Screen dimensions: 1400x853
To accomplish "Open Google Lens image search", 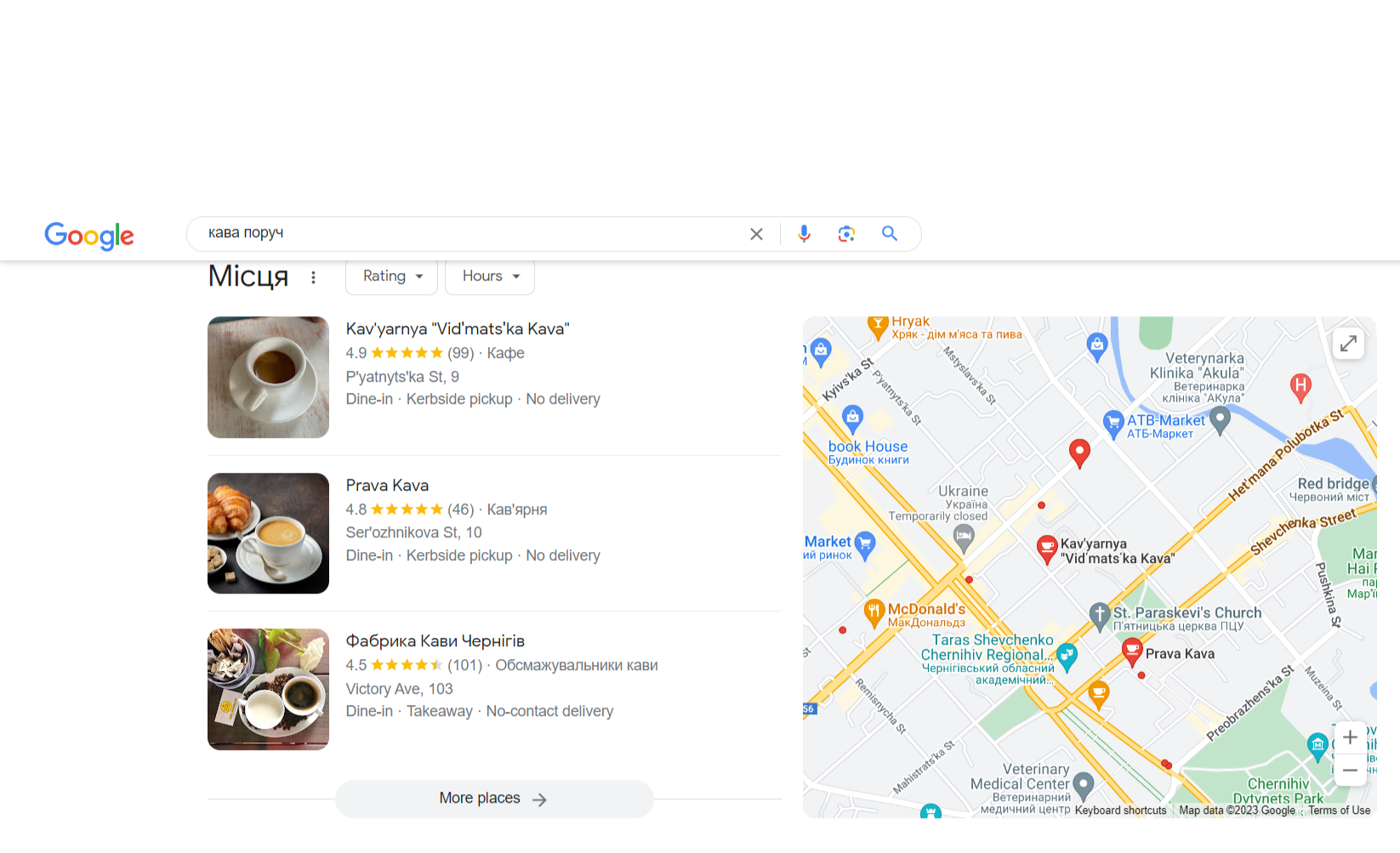I will pyautogui.click(x=846, y=234).
